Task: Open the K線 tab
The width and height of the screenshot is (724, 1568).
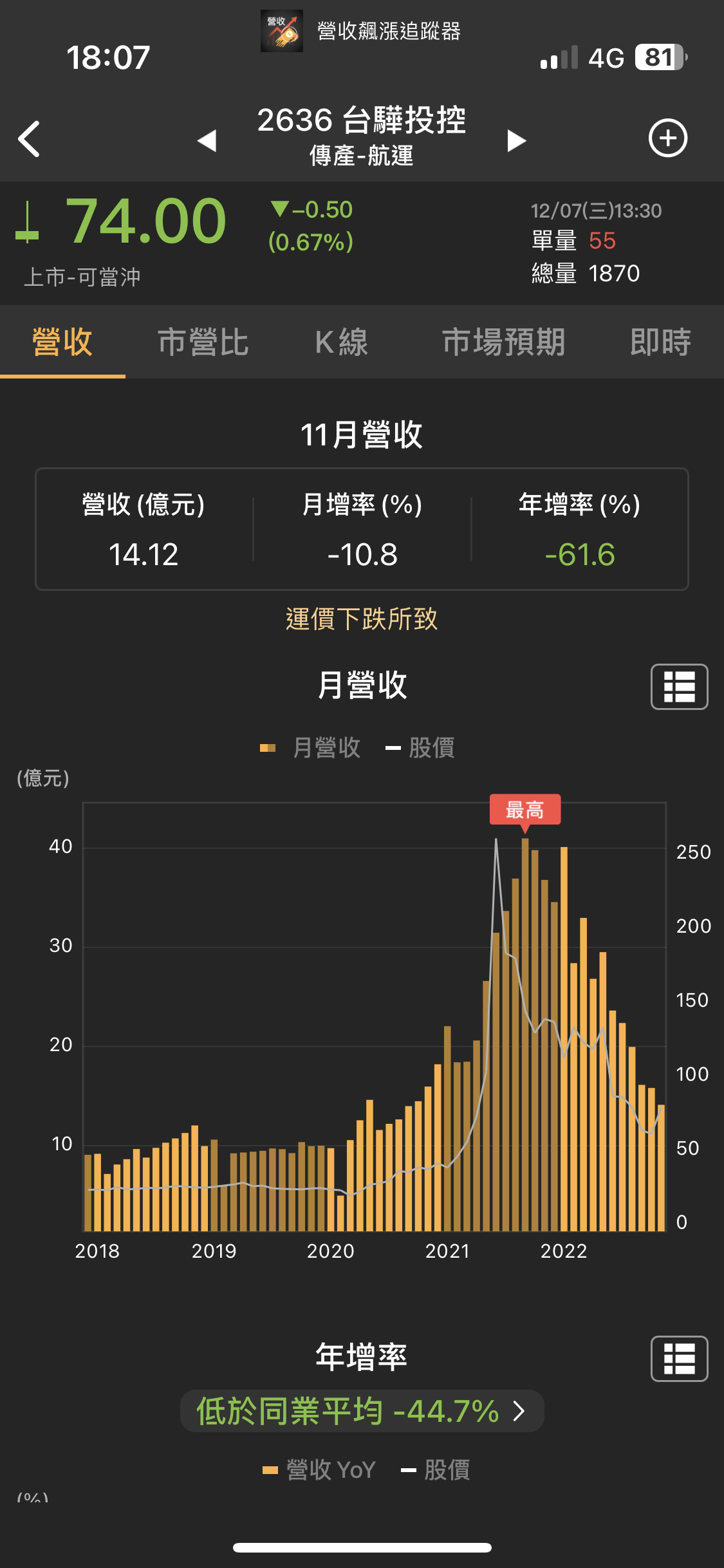Action: pyautogui.click(x=341, y=342)
